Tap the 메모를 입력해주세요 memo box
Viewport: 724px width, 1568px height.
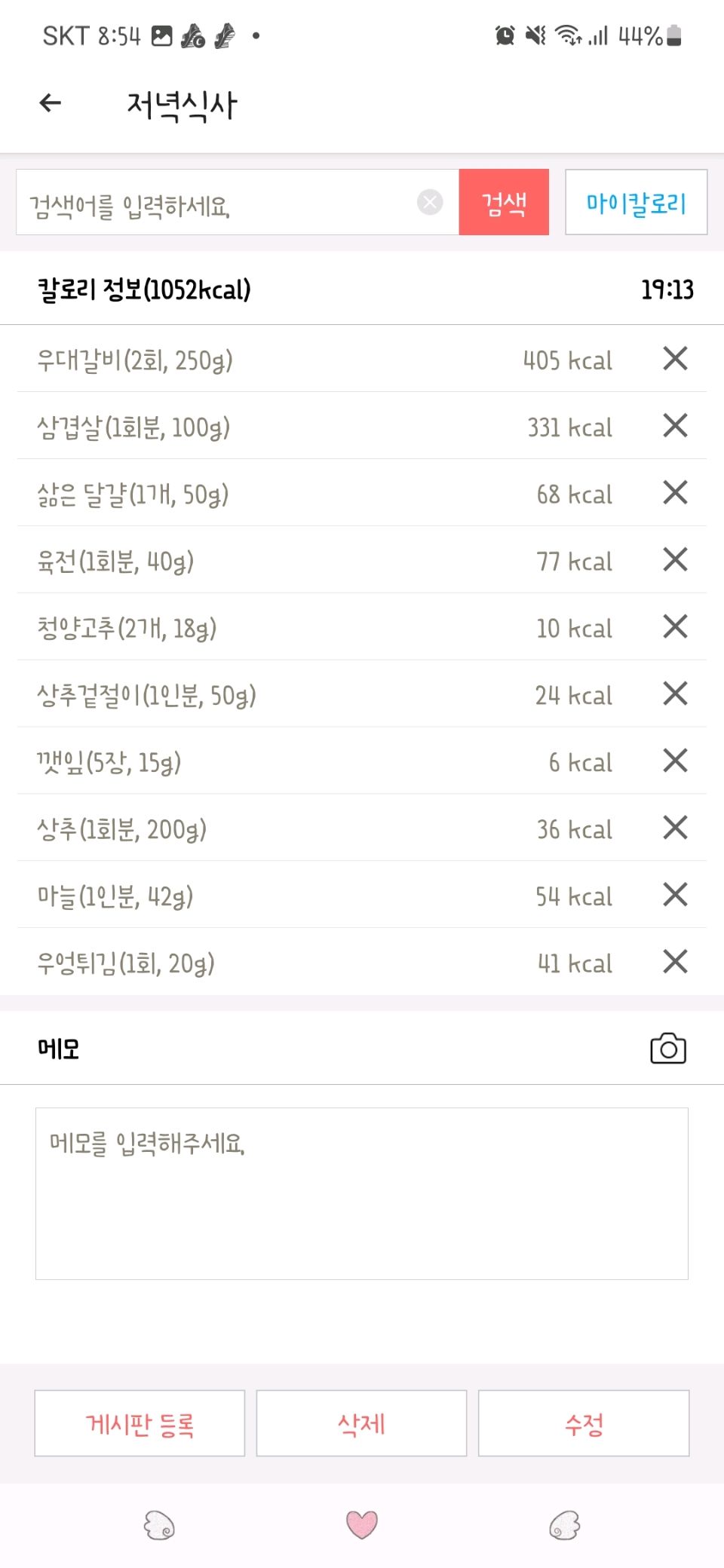coord(362,1193)
